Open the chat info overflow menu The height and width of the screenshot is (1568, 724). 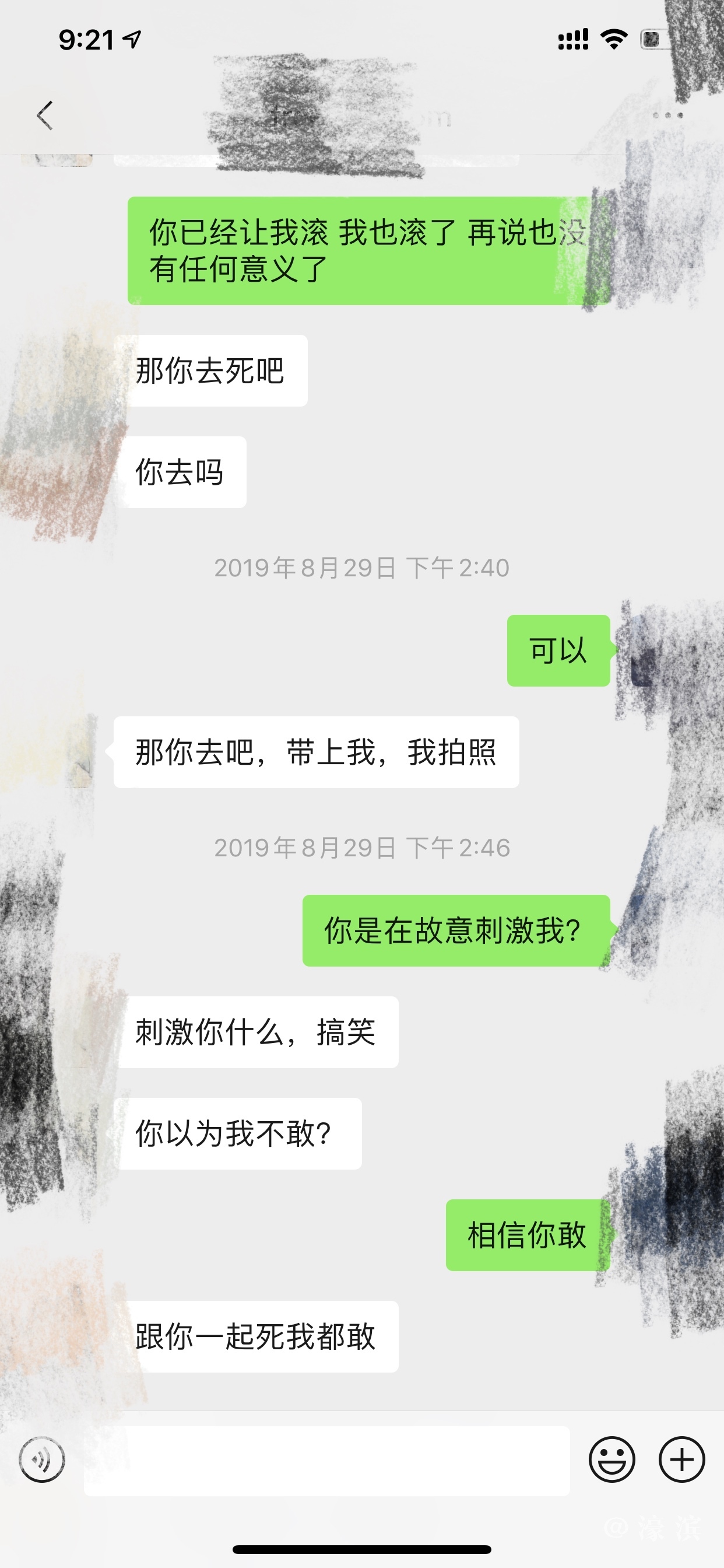click(668, 115)
